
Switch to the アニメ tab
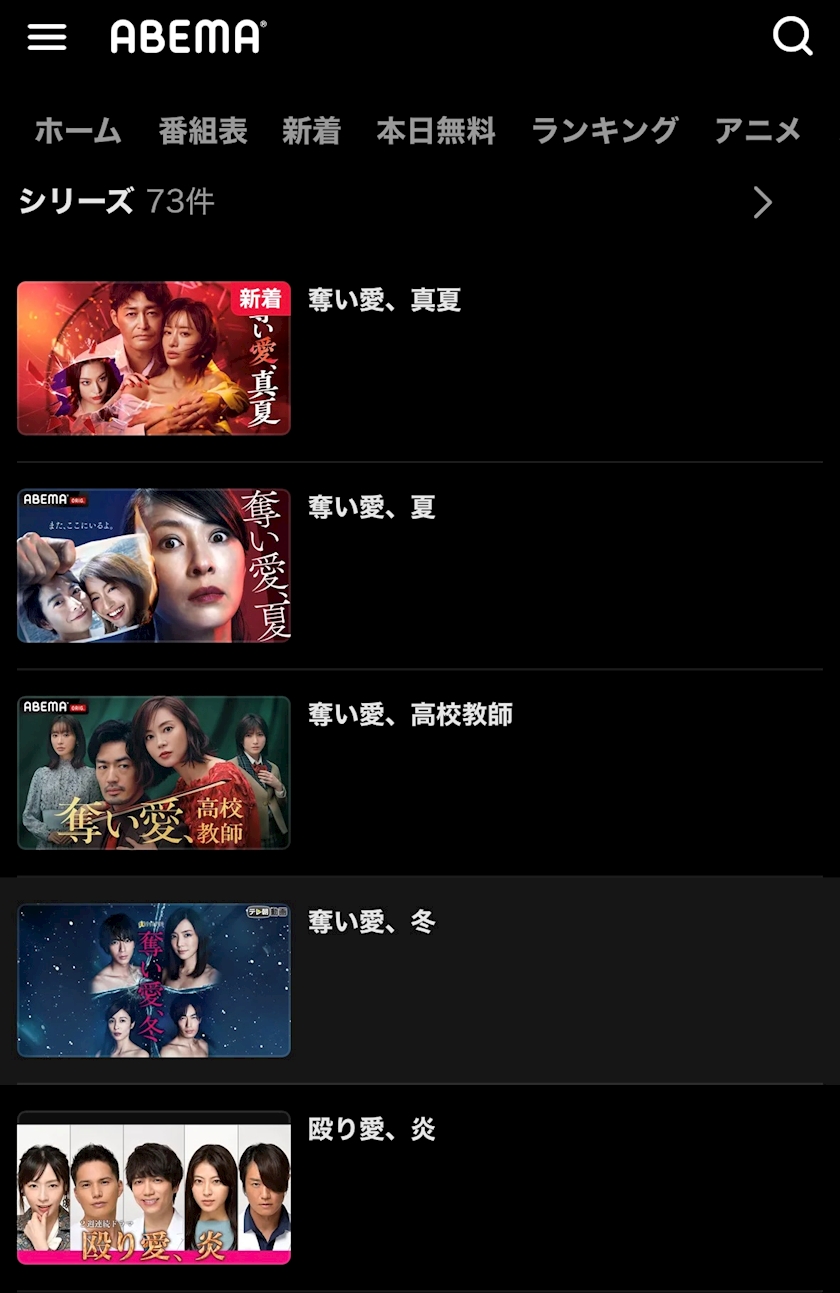pos(758,131)
